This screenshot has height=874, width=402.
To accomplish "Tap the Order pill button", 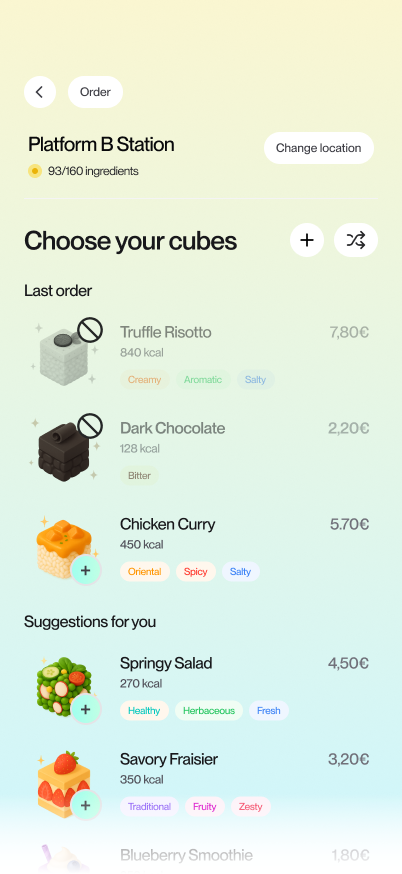I will 95,92.
